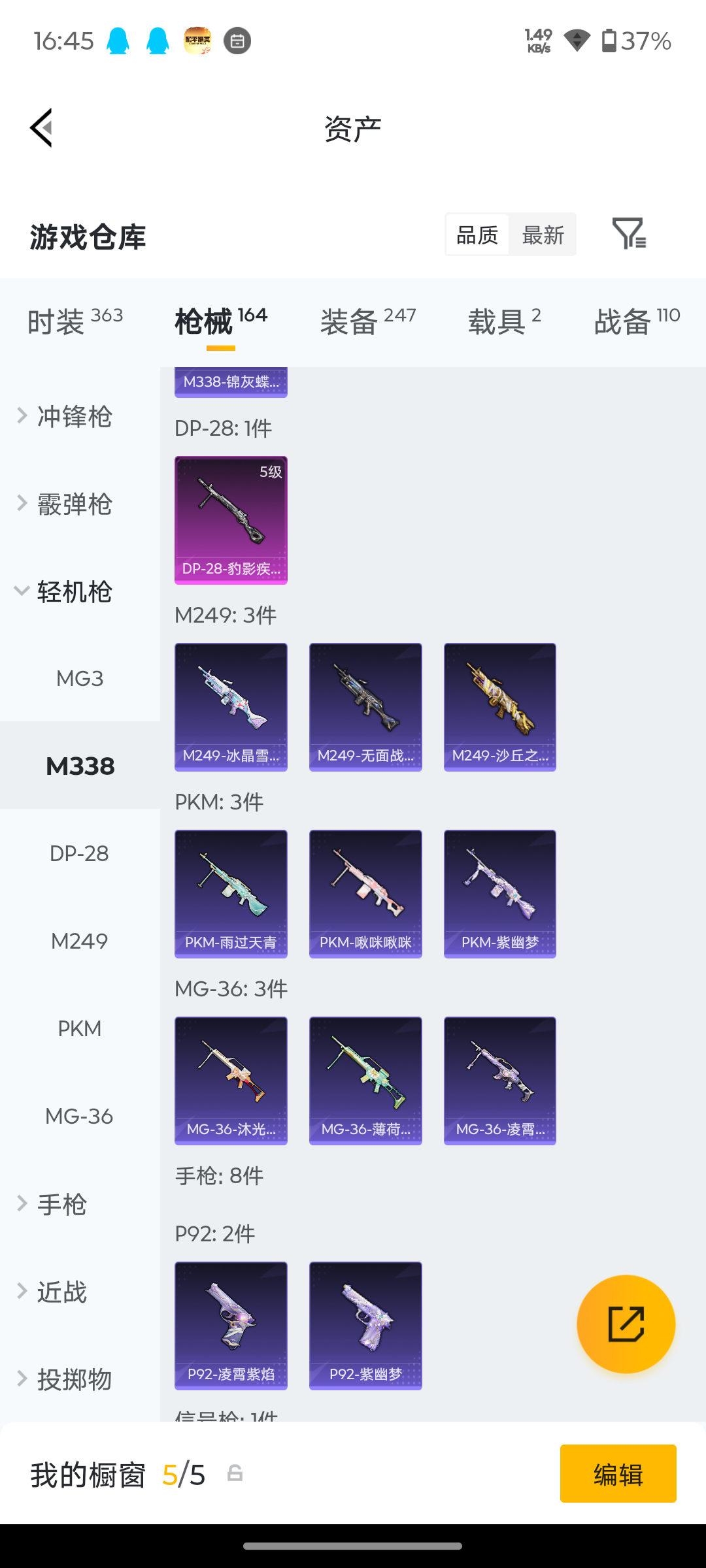Image resolution: width=706 pixels, height=1568 pixels.
Task: Open the PKM-雨过天青 skin card
Action: [231, 894]
